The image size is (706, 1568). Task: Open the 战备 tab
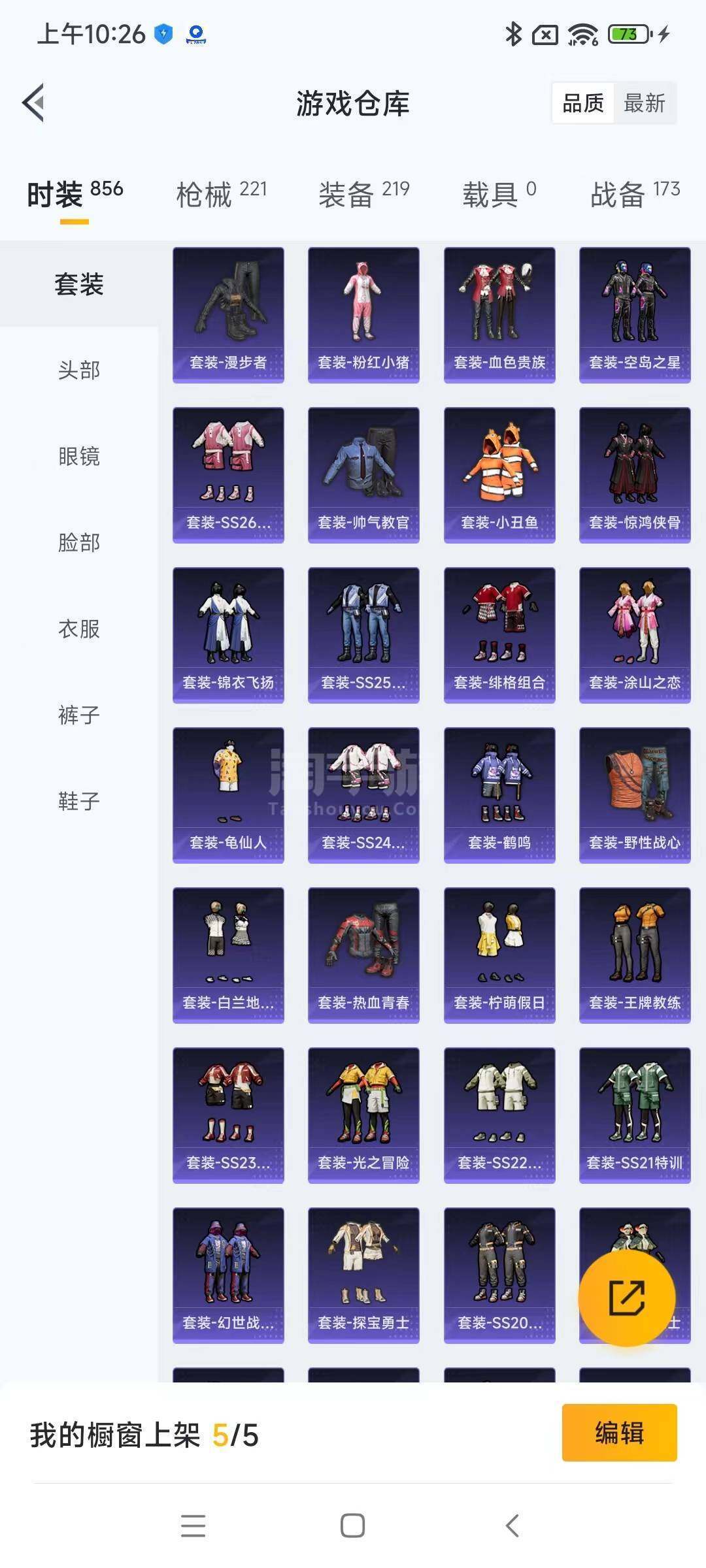(635, 194)
